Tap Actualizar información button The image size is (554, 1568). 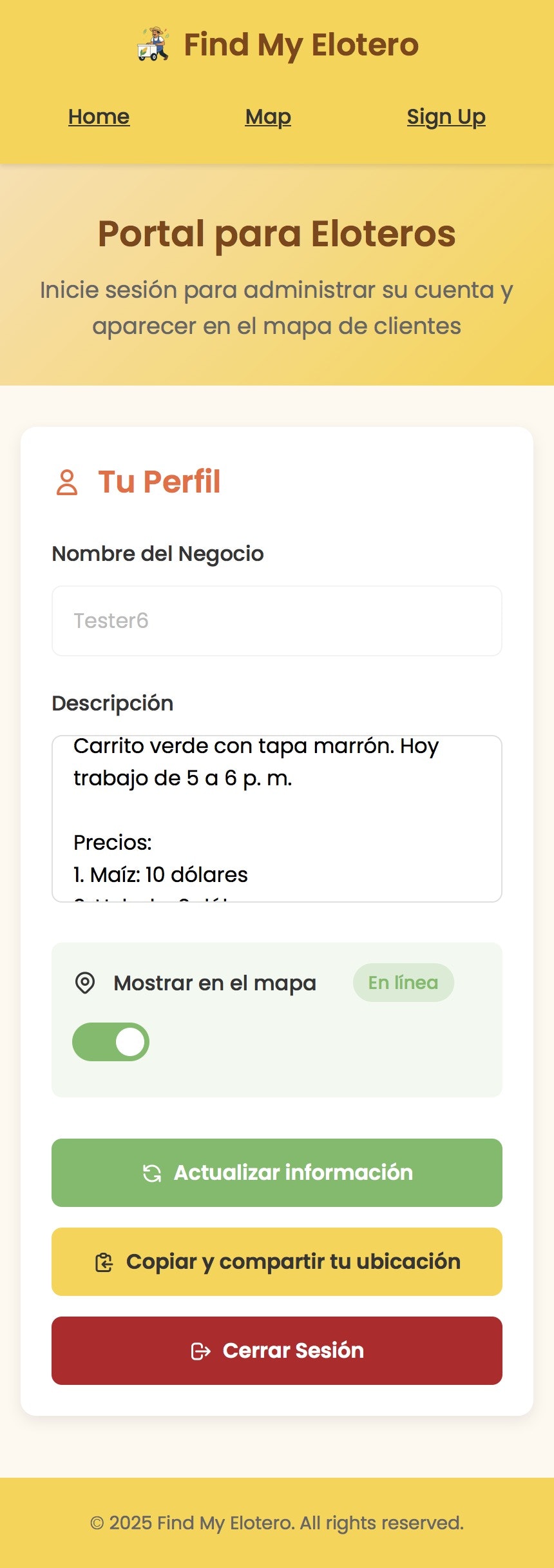pyautogui.click(x=277, y=1173)
